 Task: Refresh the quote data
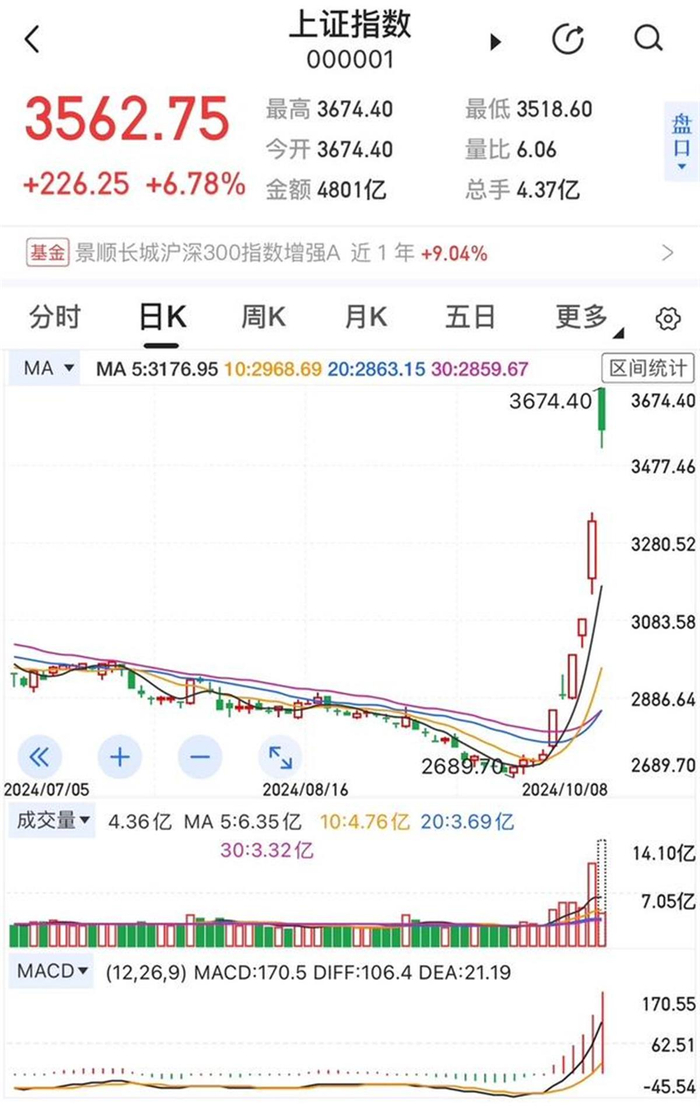click(568, 39)
